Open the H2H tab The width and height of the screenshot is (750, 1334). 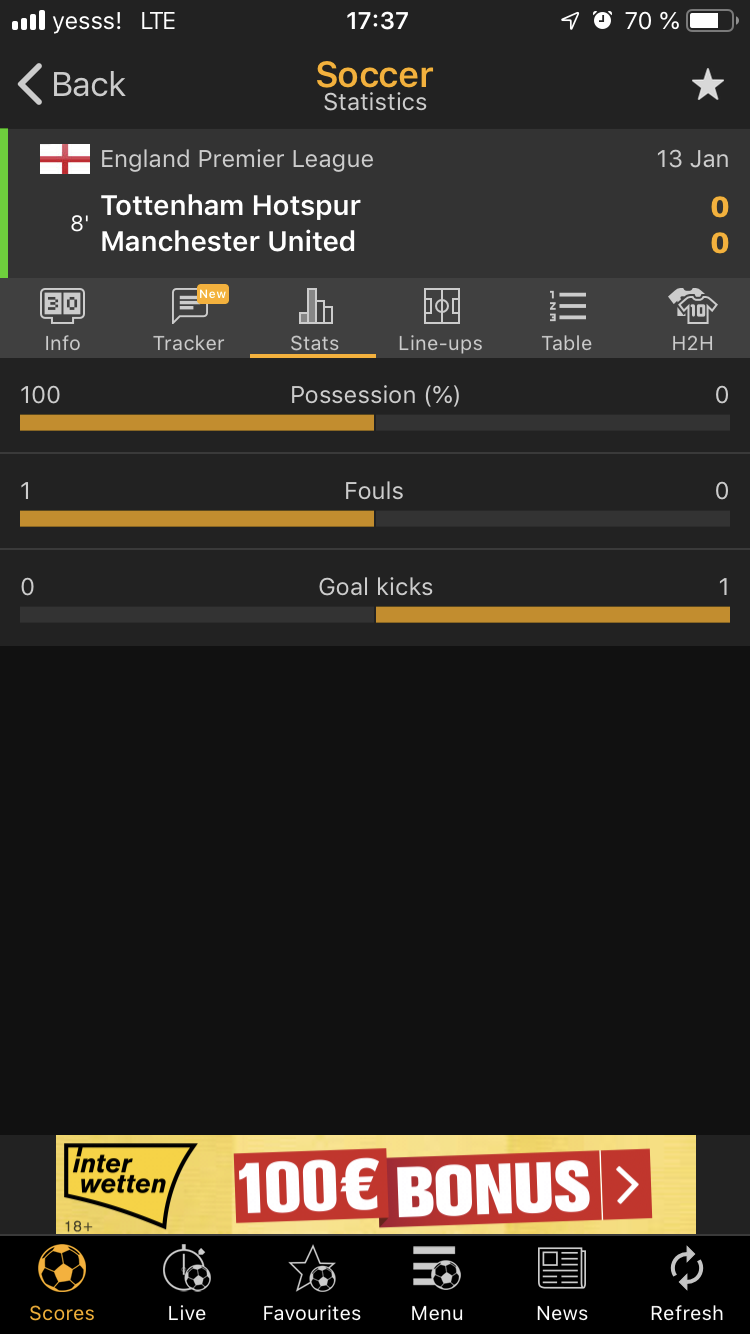pyautogui.click(x=692, y=319)
